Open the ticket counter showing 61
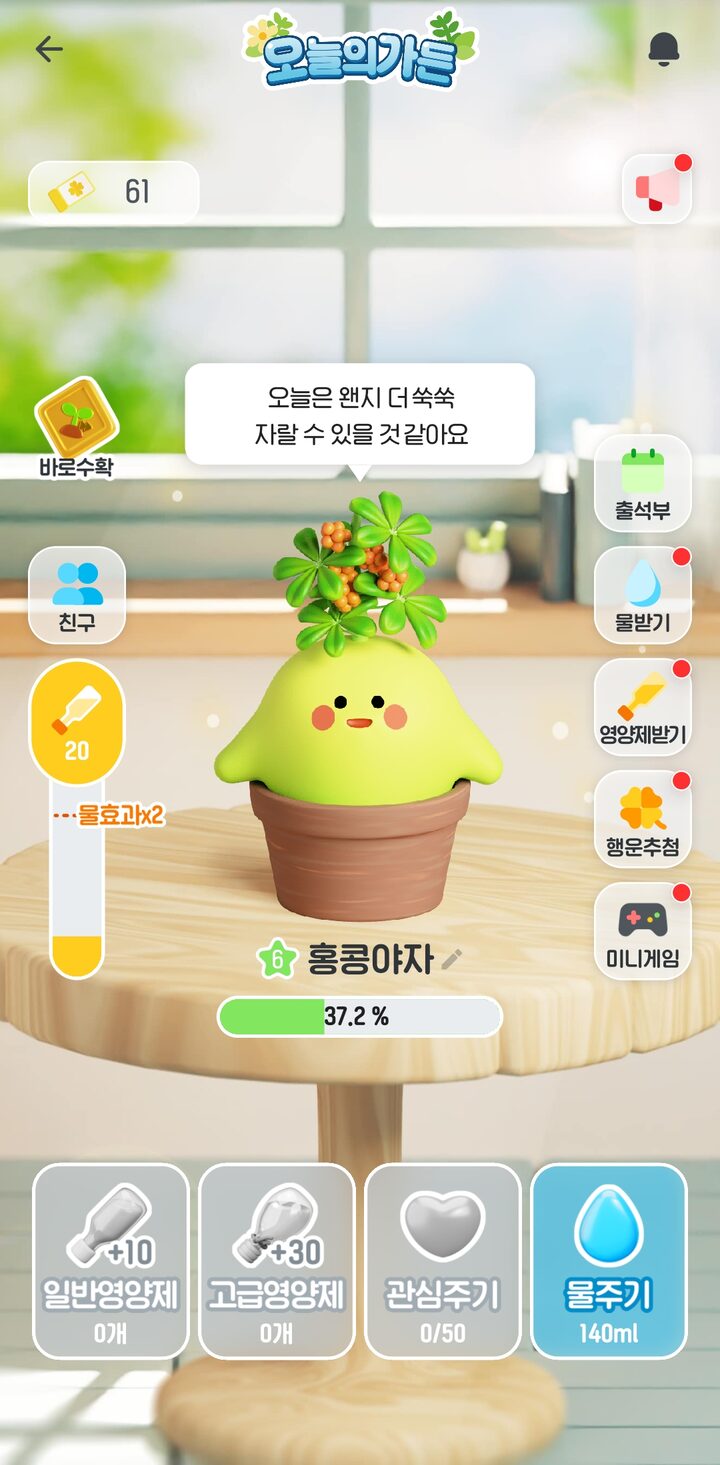 [x=113, y=191]
